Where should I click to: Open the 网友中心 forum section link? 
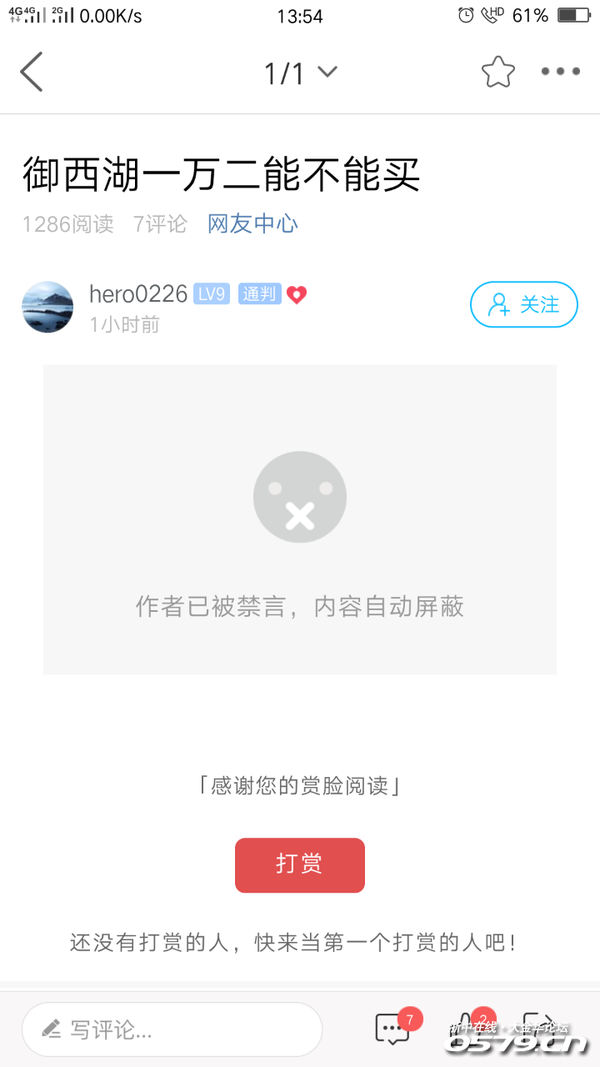[252, 224]
